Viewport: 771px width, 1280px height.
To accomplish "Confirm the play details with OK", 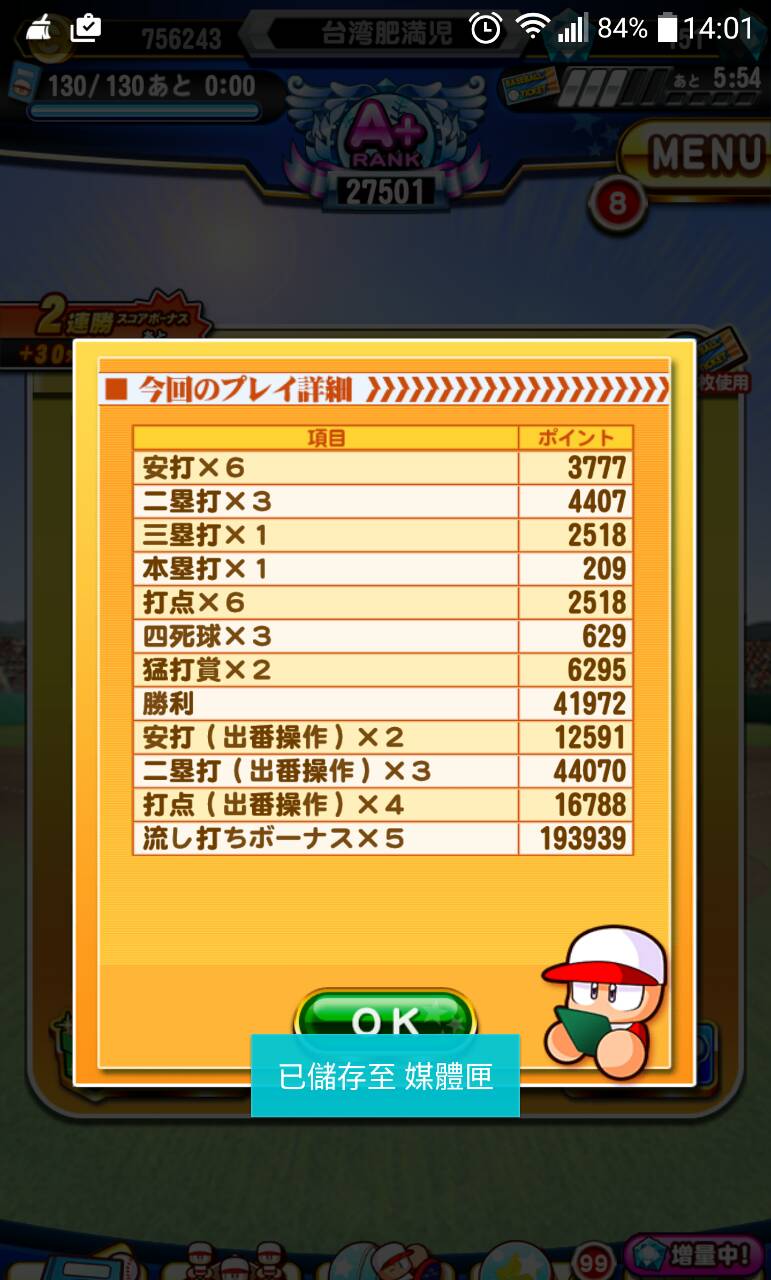I will [x=385, y=1014].
